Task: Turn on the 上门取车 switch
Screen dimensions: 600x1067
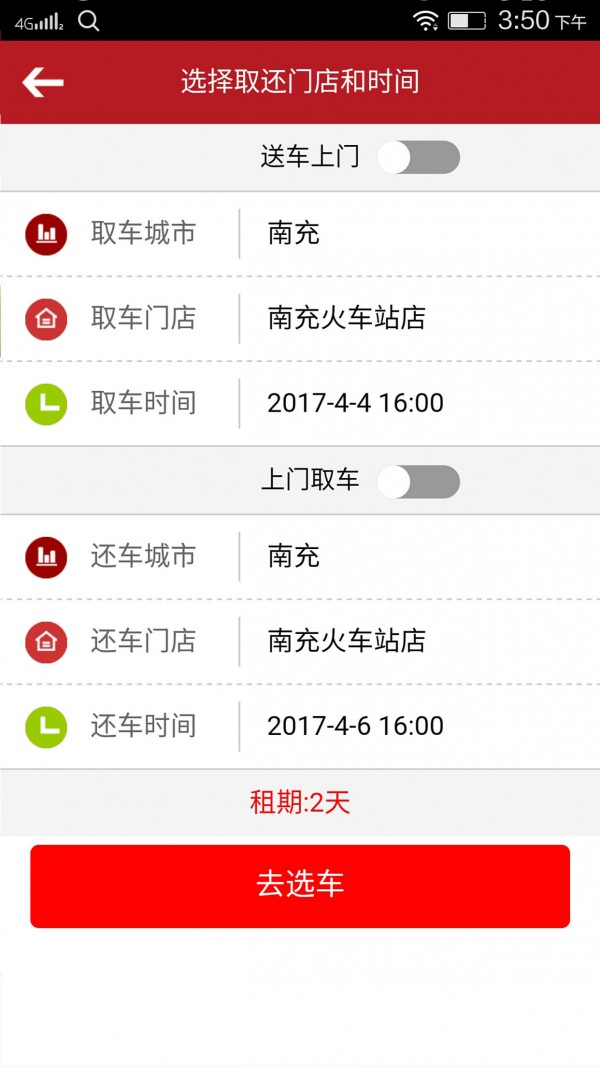Action: 418,481
